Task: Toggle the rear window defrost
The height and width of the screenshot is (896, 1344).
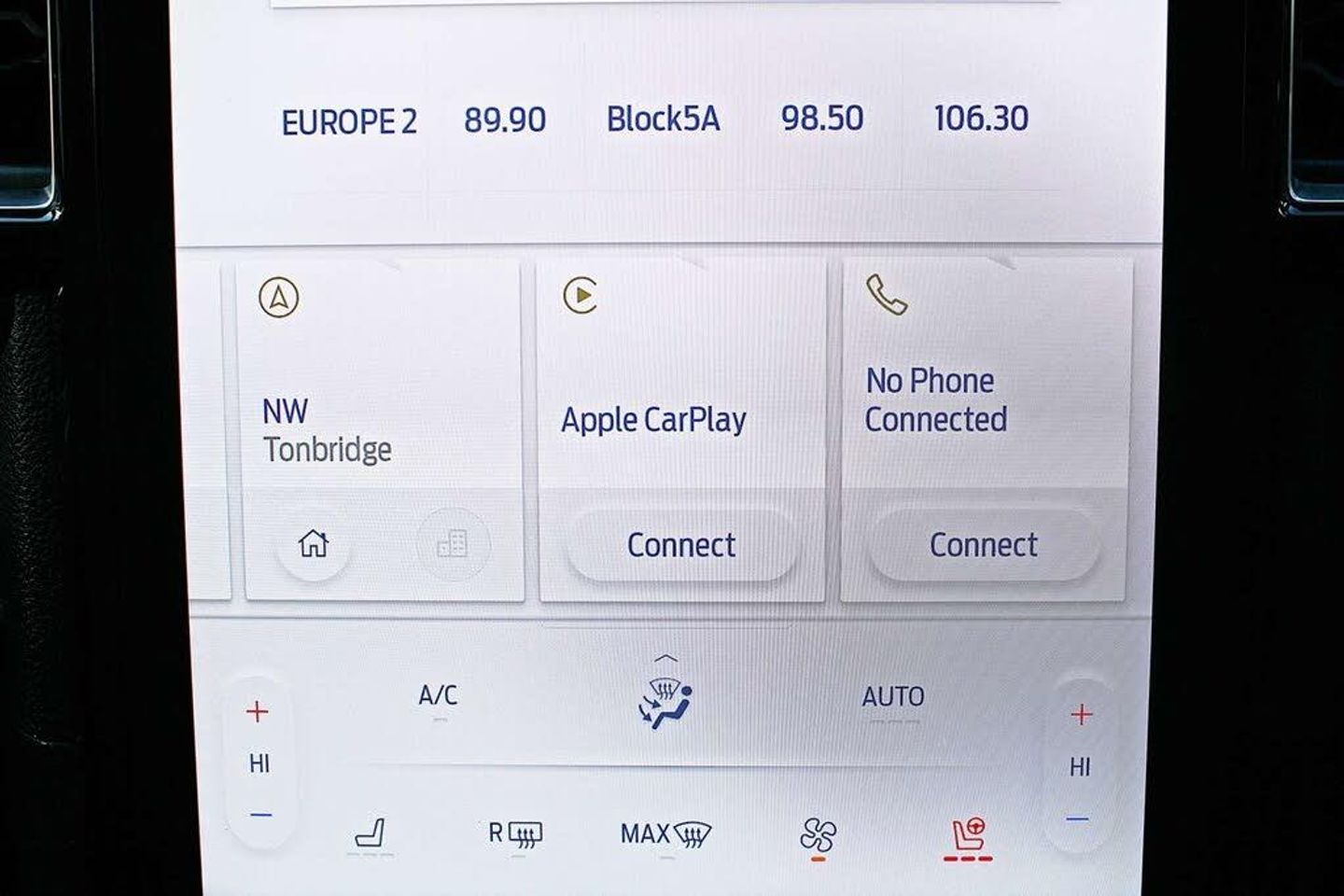Action: coord(515,833)
